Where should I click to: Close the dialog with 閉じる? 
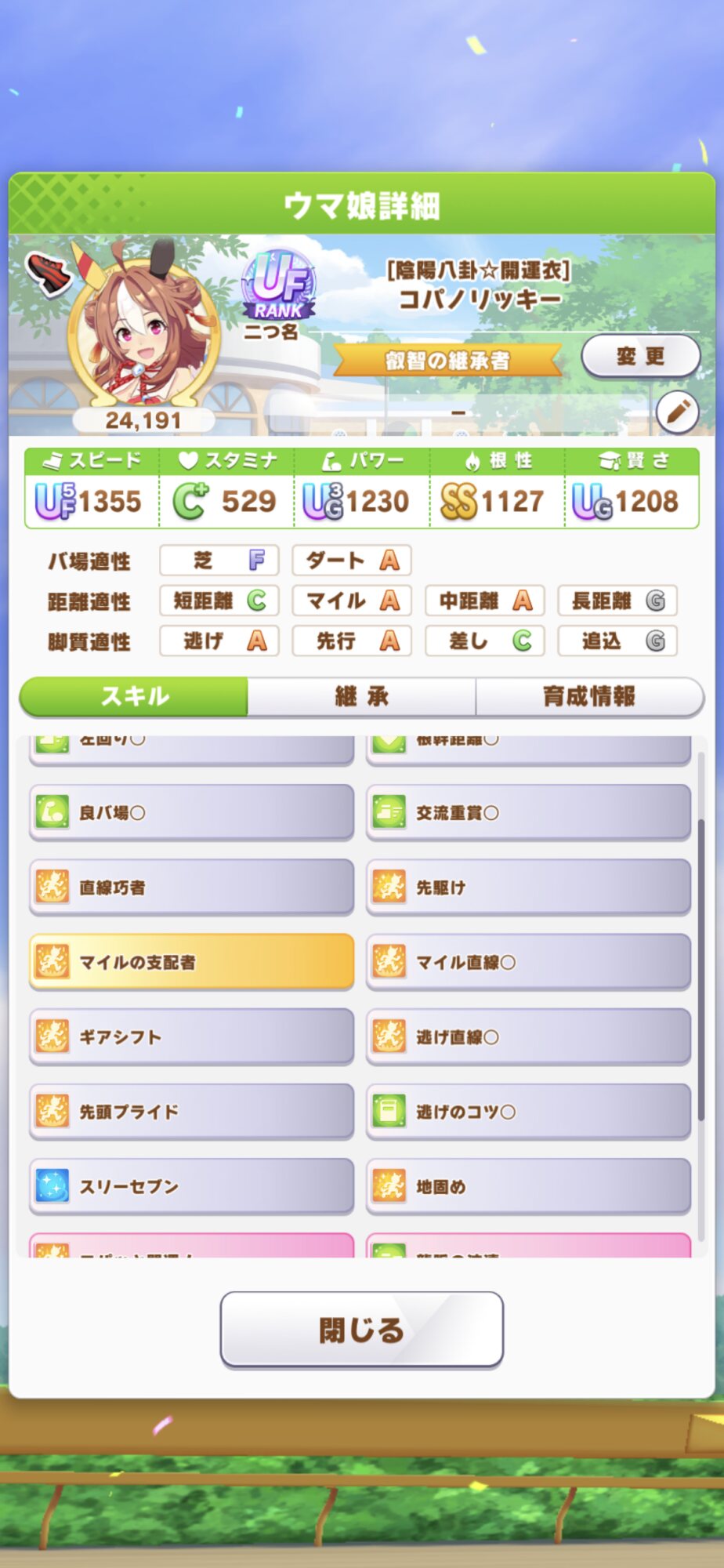(361, 1330)
